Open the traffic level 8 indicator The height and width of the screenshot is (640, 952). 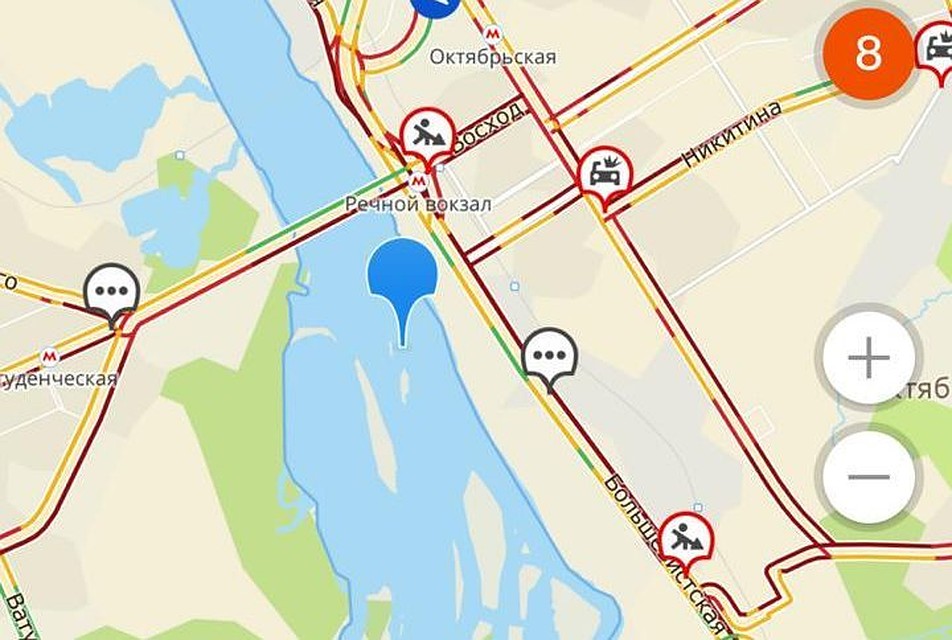(867, 54)
